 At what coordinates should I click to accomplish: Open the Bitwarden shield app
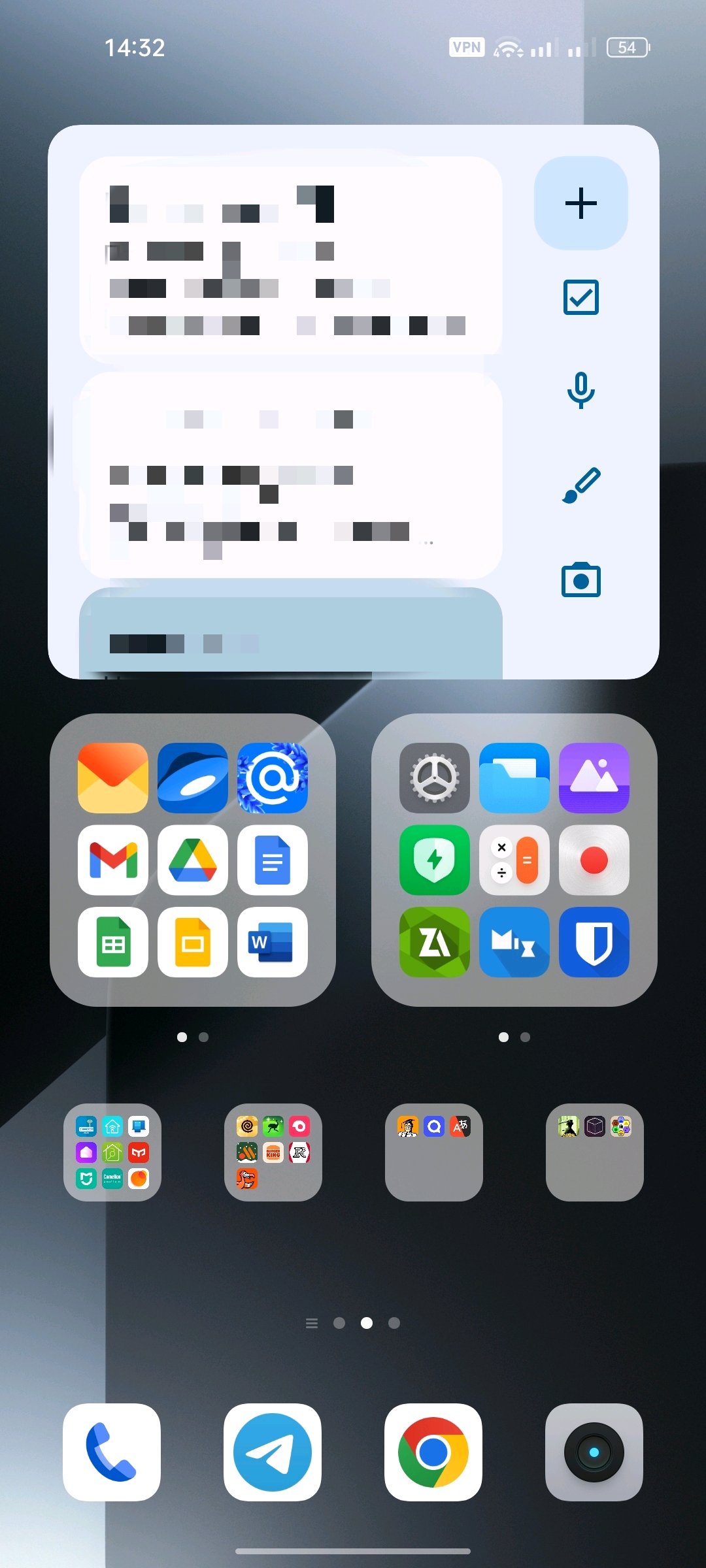pos(594,942)
